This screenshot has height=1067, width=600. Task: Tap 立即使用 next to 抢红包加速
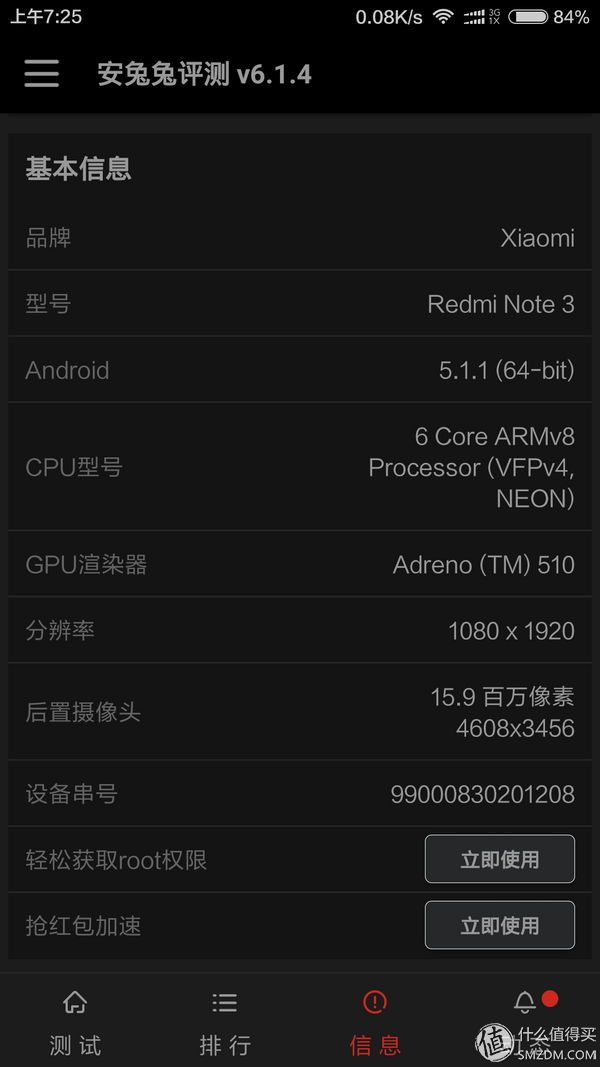(499, 925)
